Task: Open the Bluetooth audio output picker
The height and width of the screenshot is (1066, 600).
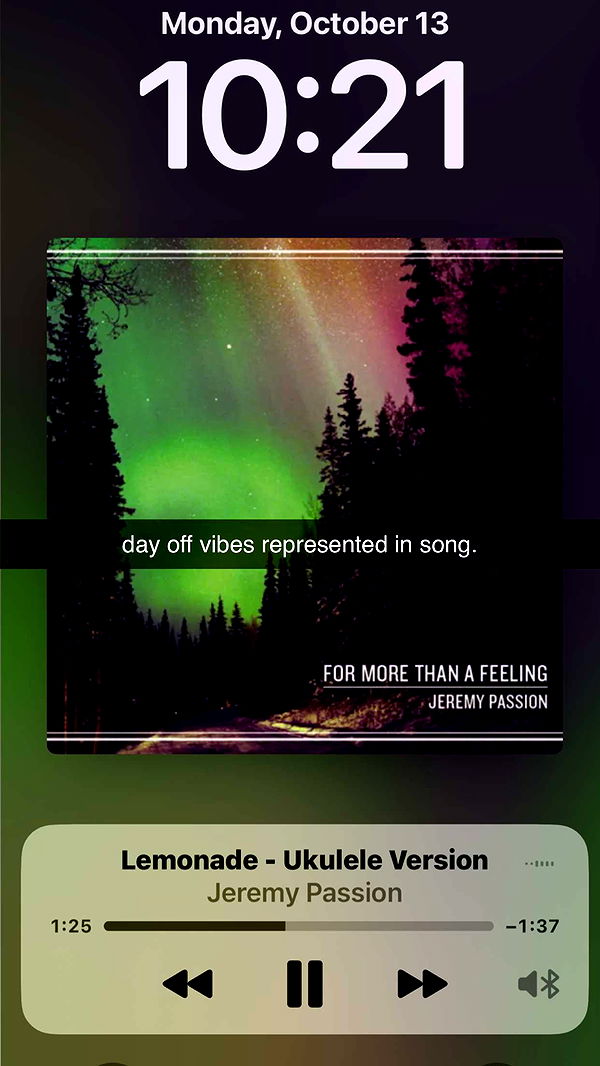Action: pyautogui.click(x=538, y=985)
